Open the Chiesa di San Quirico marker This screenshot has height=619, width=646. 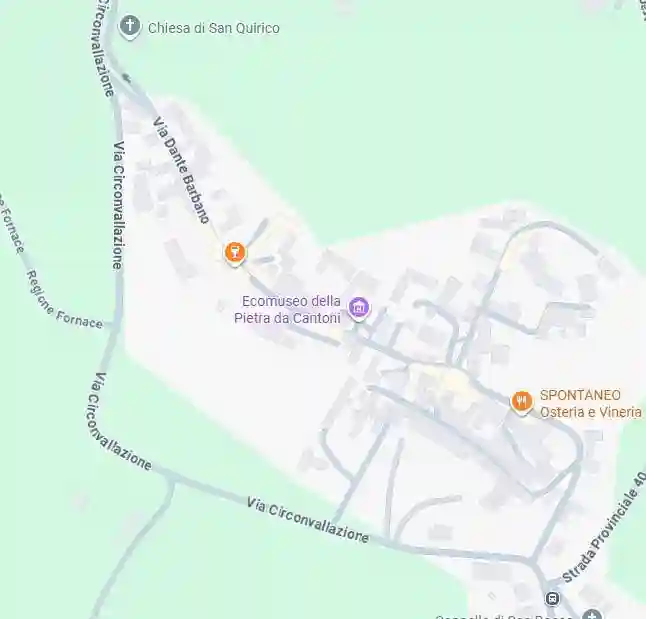click(129, 27)
